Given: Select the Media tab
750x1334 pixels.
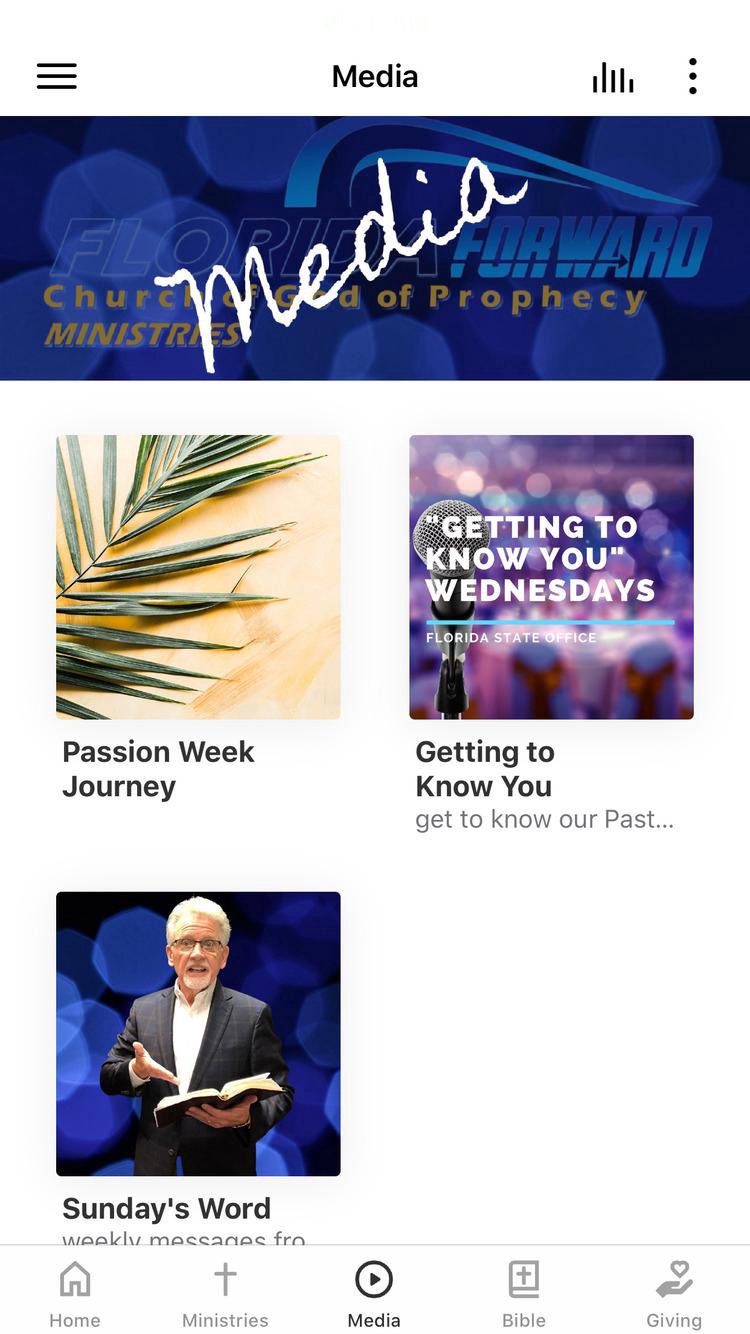Looking at the screenshot, I should (374, 1294).
